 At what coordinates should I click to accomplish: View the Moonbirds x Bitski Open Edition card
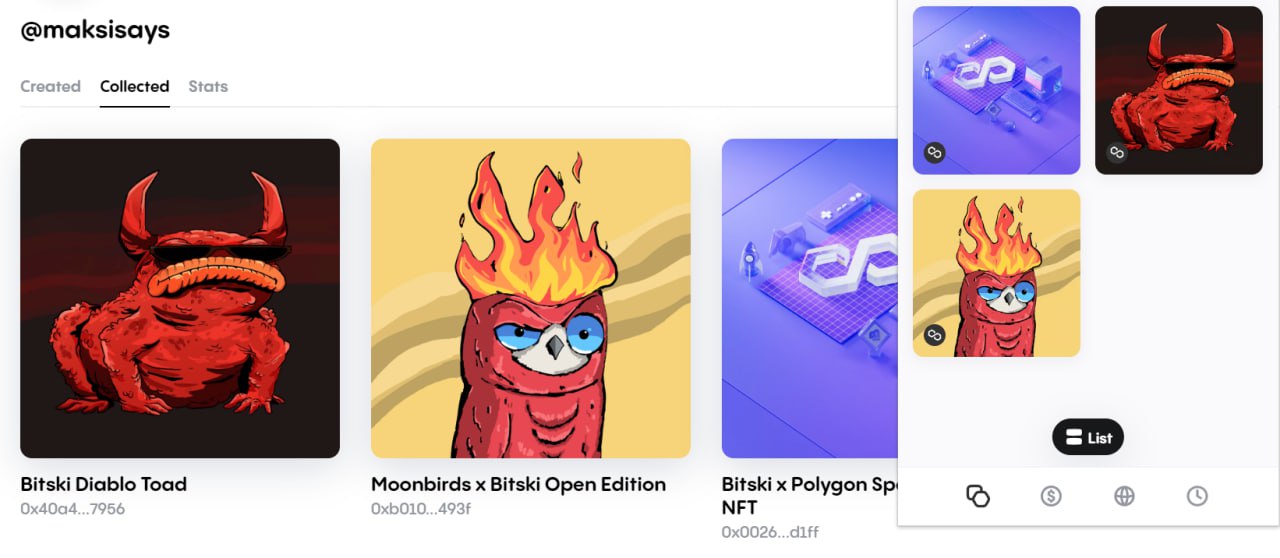(x=530, y=298)
